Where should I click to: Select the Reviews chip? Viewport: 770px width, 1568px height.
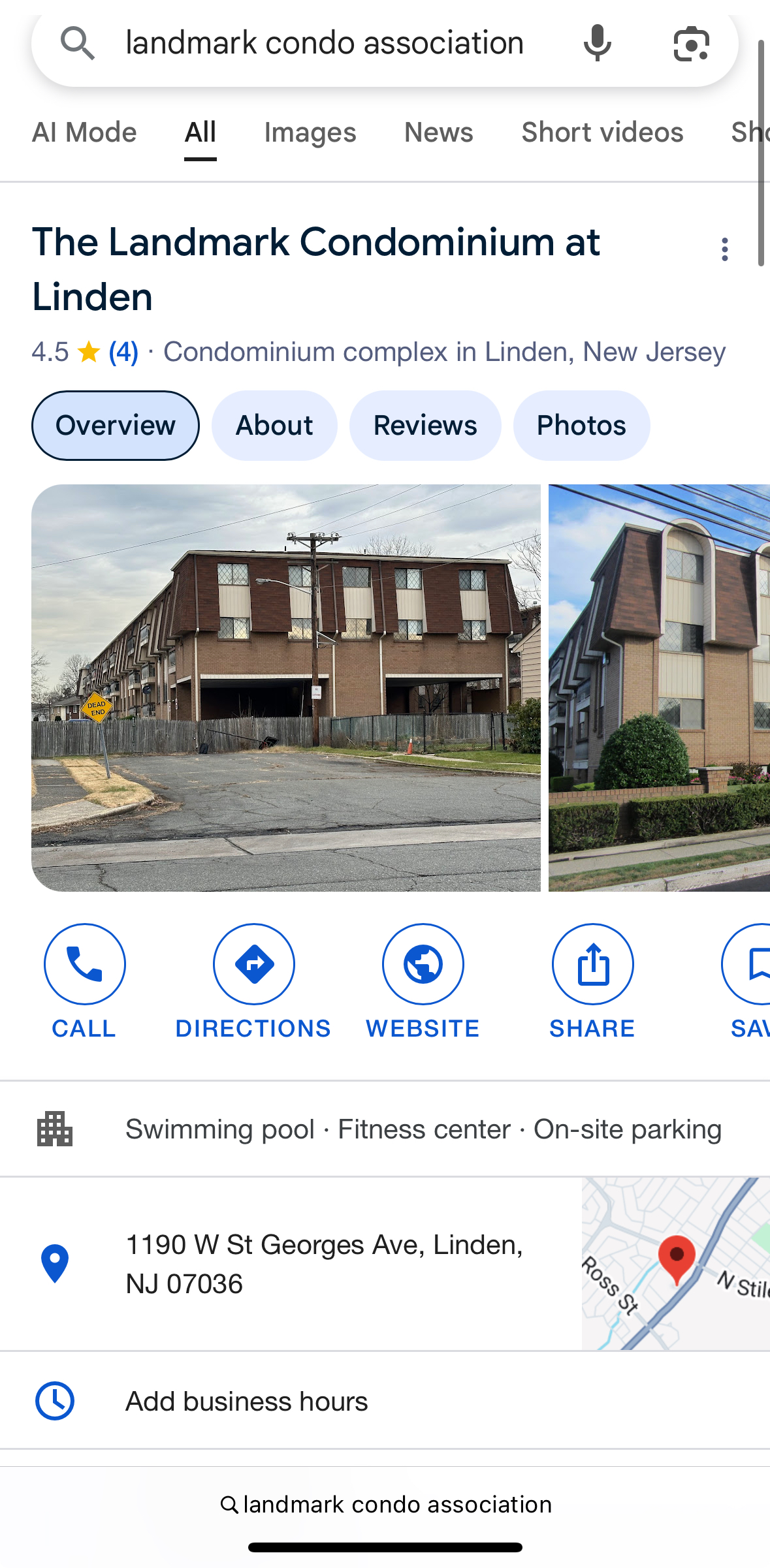425,426
